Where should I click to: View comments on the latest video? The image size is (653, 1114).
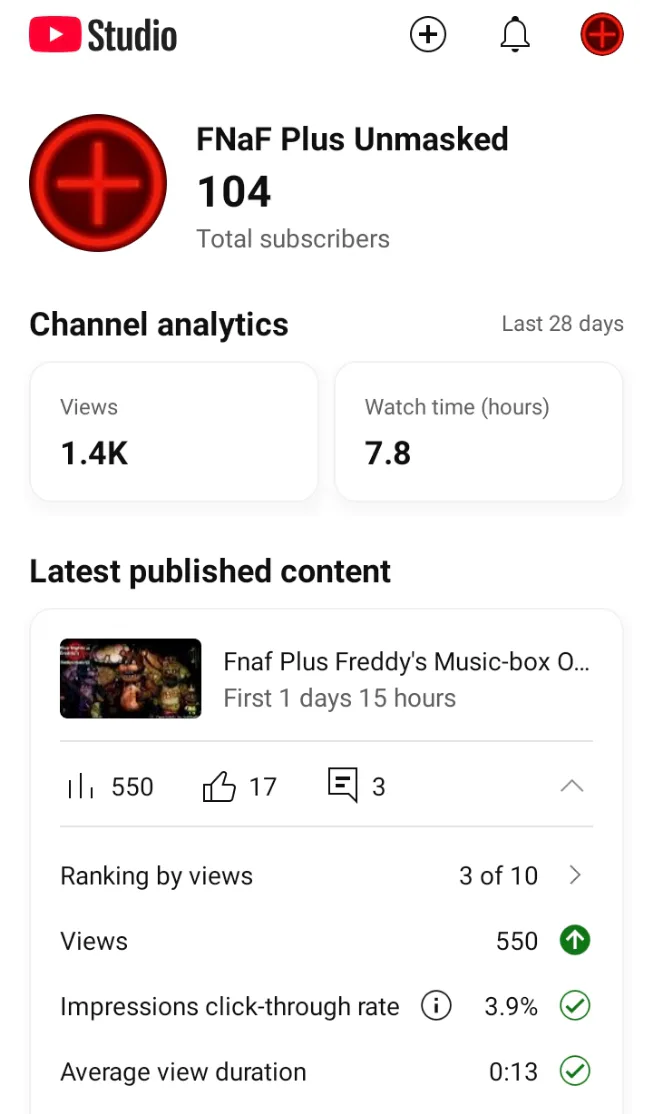356,787
